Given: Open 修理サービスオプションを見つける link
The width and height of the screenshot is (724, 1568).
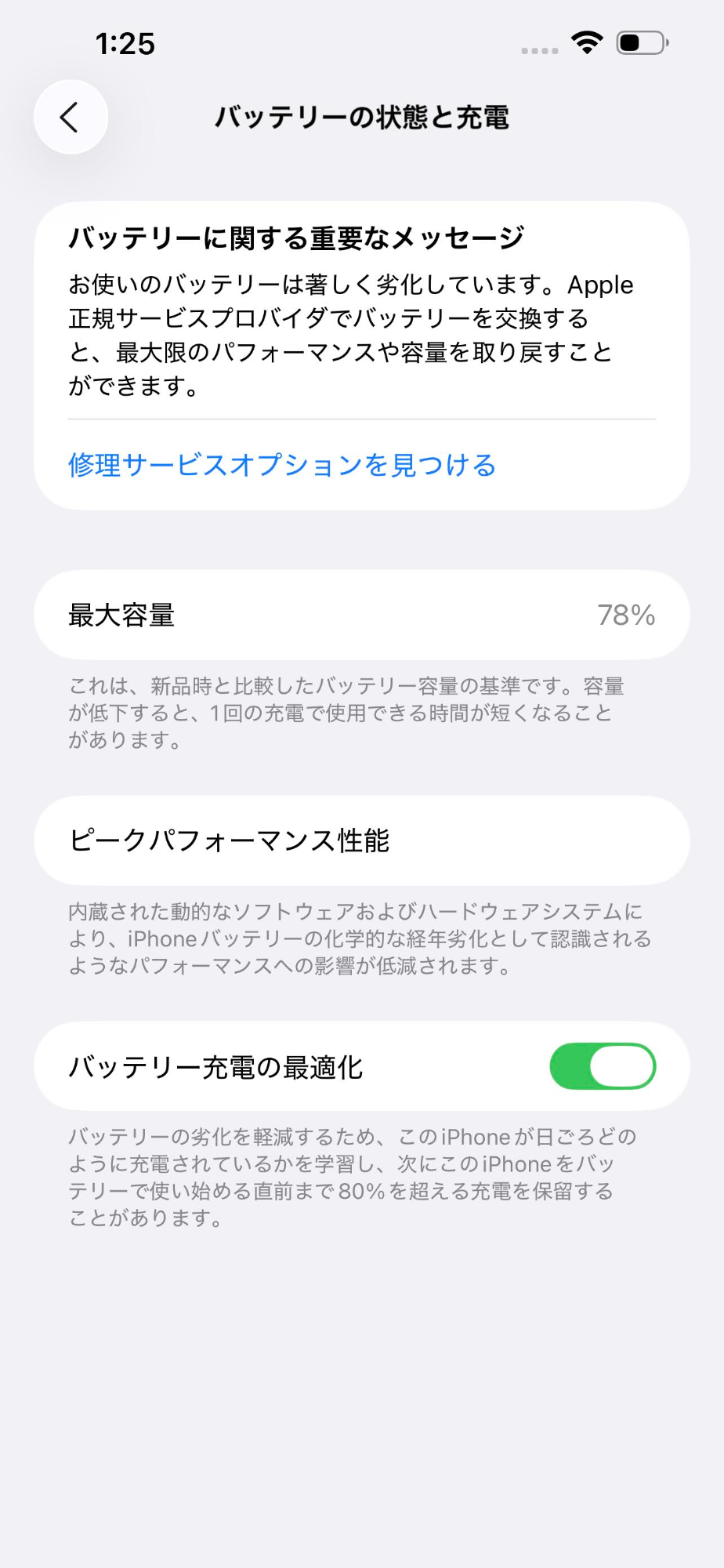Looking at the screenshot, I should coord(281,465).
